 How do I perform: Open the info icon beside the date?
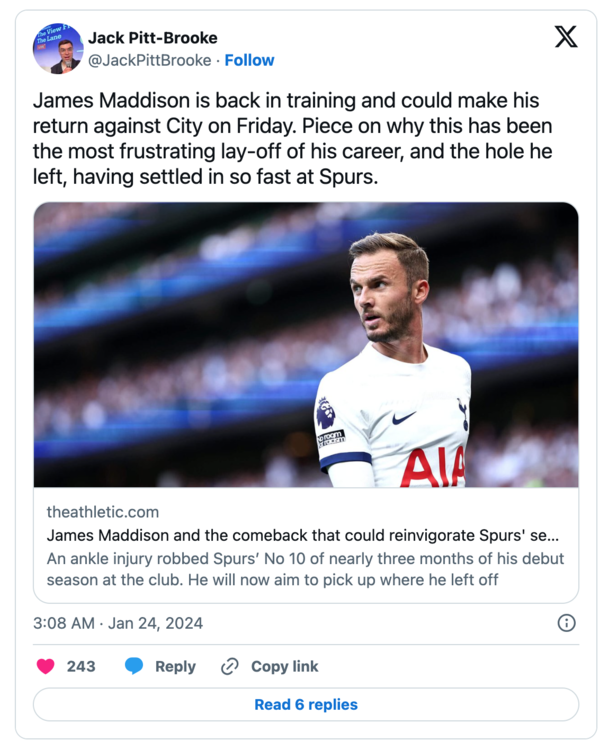(566, 623)
